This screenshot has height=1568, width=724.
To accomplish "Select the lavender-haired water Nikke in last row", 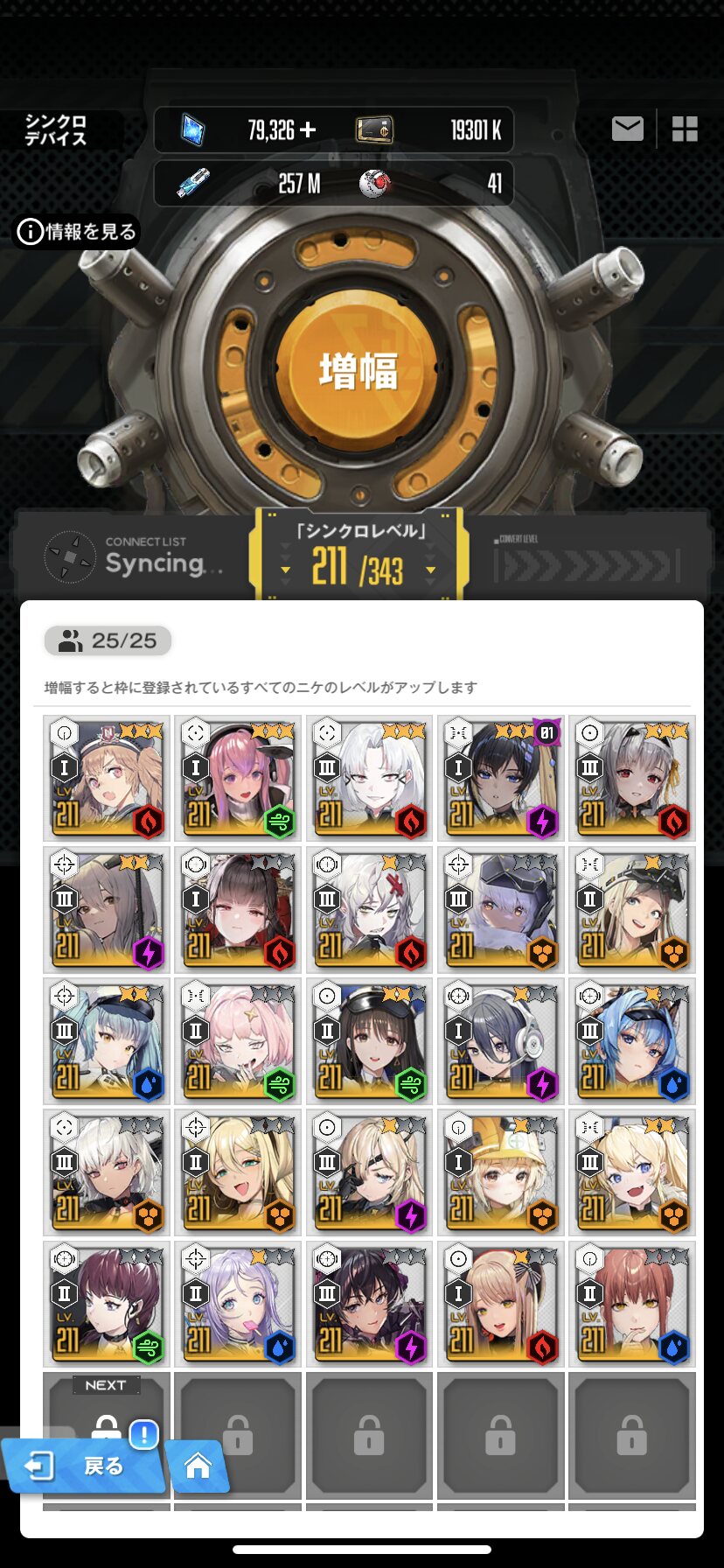I will [x=238, y=1304].
